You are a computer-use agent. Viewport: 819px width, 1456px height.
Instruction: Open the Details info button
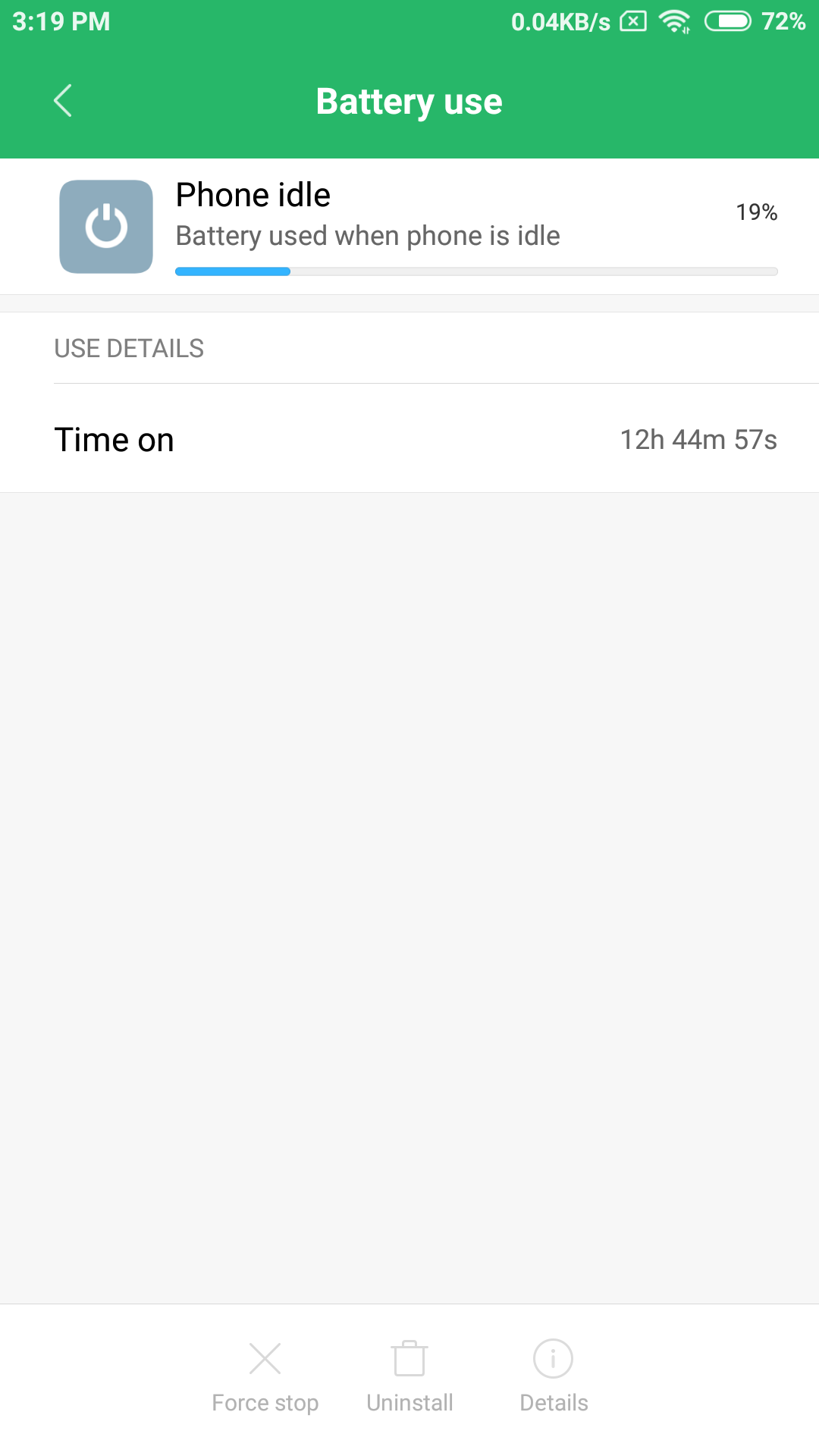pyautogui.click(x=554, y=1377)
